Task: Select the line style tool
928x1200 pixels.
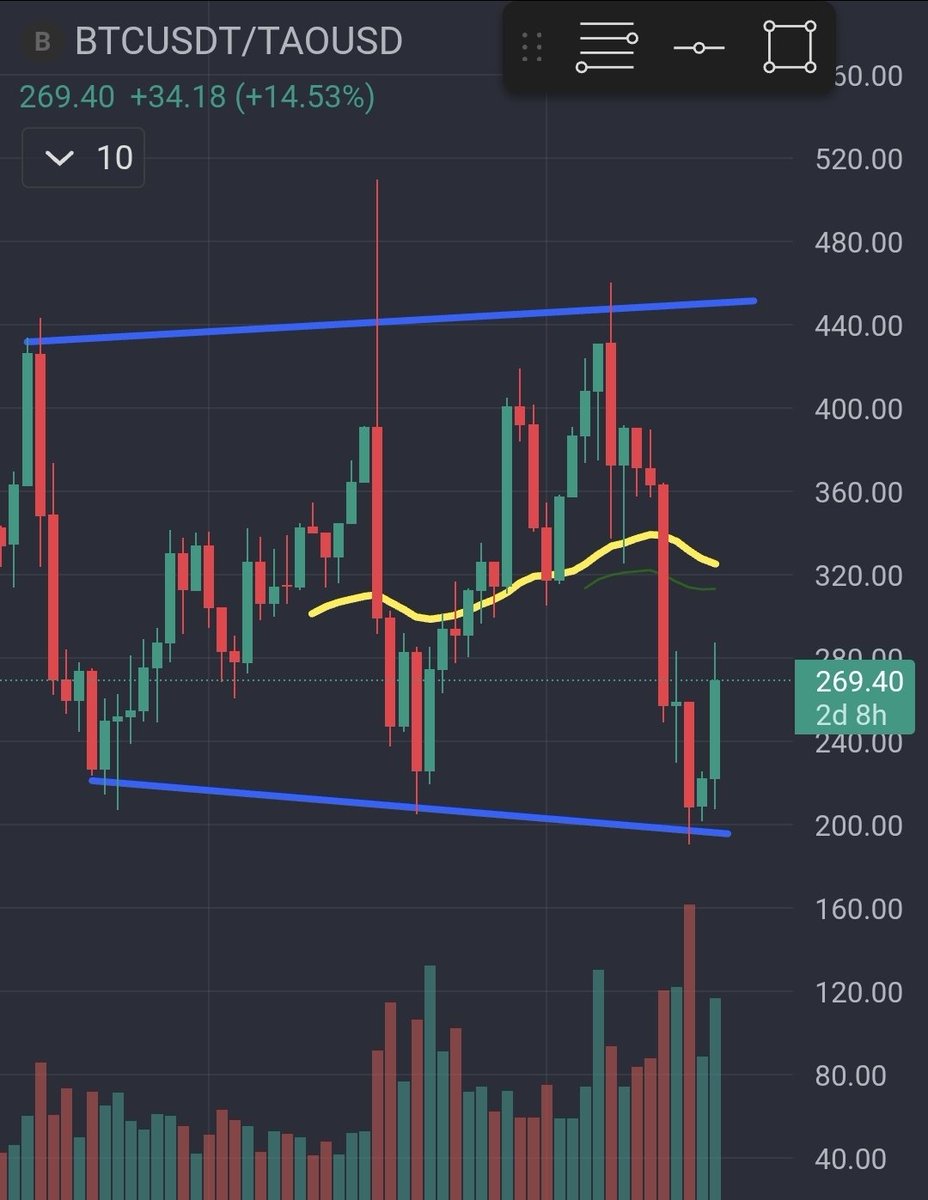Action: point(698,47)
